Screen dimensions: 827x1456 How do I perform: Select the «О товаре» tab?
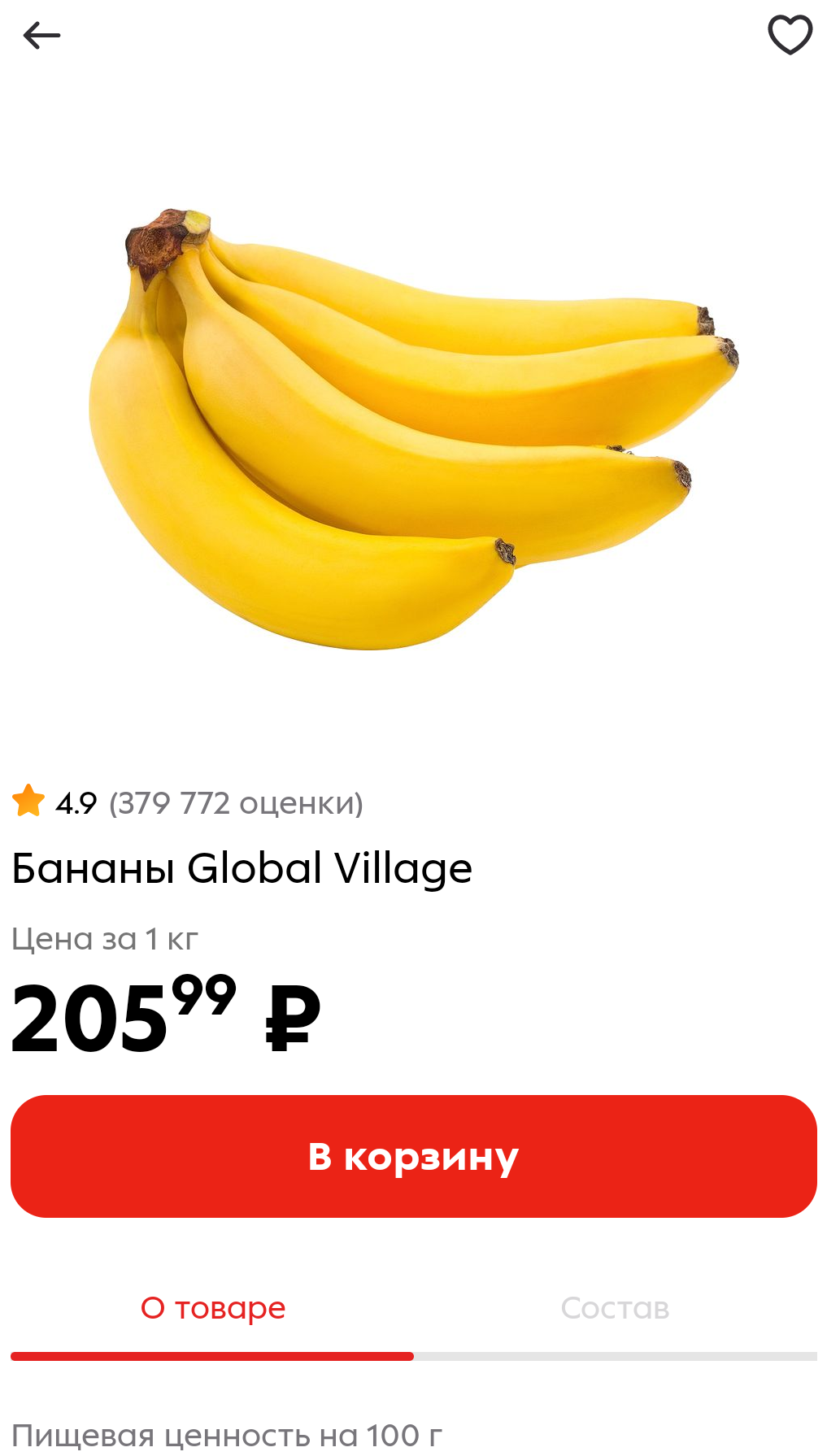(213, 1308)
